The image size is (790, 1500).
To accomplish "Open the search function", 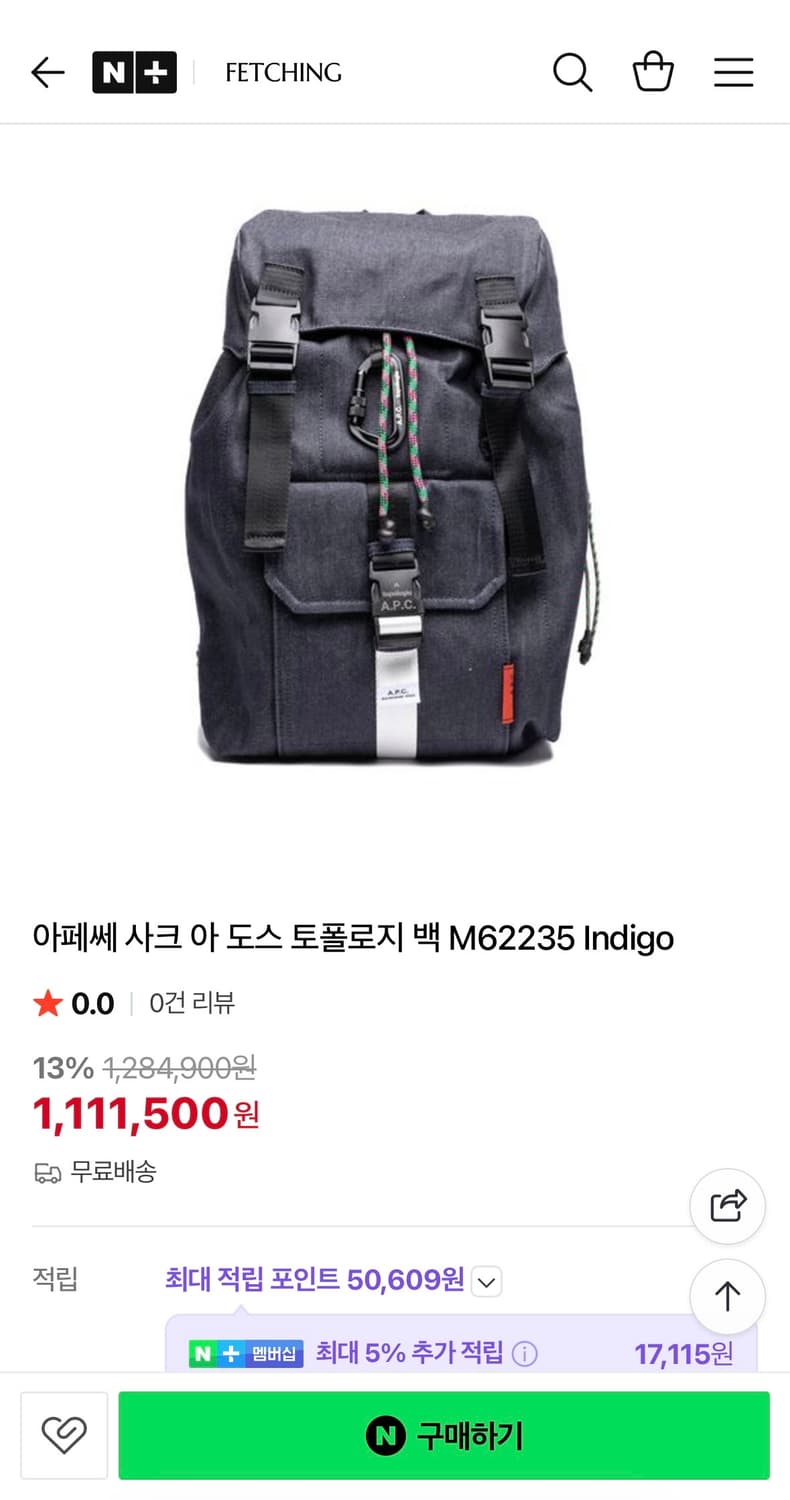I will click(x=572, y=71).
